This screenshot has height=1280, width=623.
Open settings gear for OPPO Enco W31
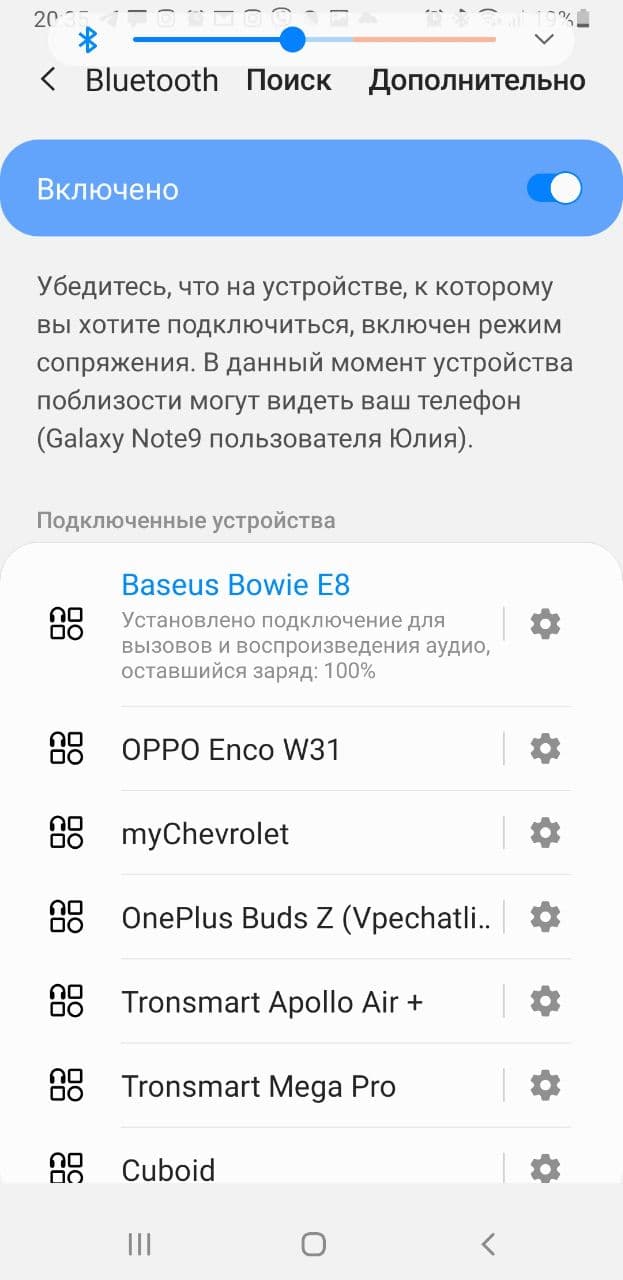[545, 748]
